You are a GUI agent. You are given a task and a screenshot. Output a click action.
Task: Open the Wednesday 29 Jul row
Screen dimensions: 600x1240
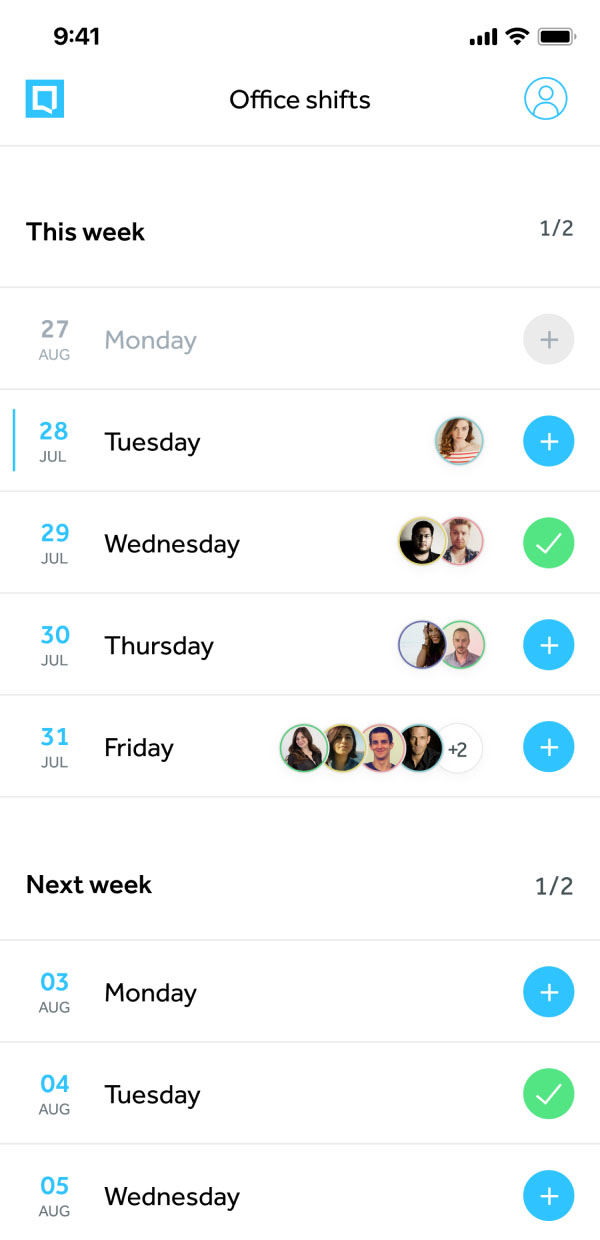coord(300,543)
